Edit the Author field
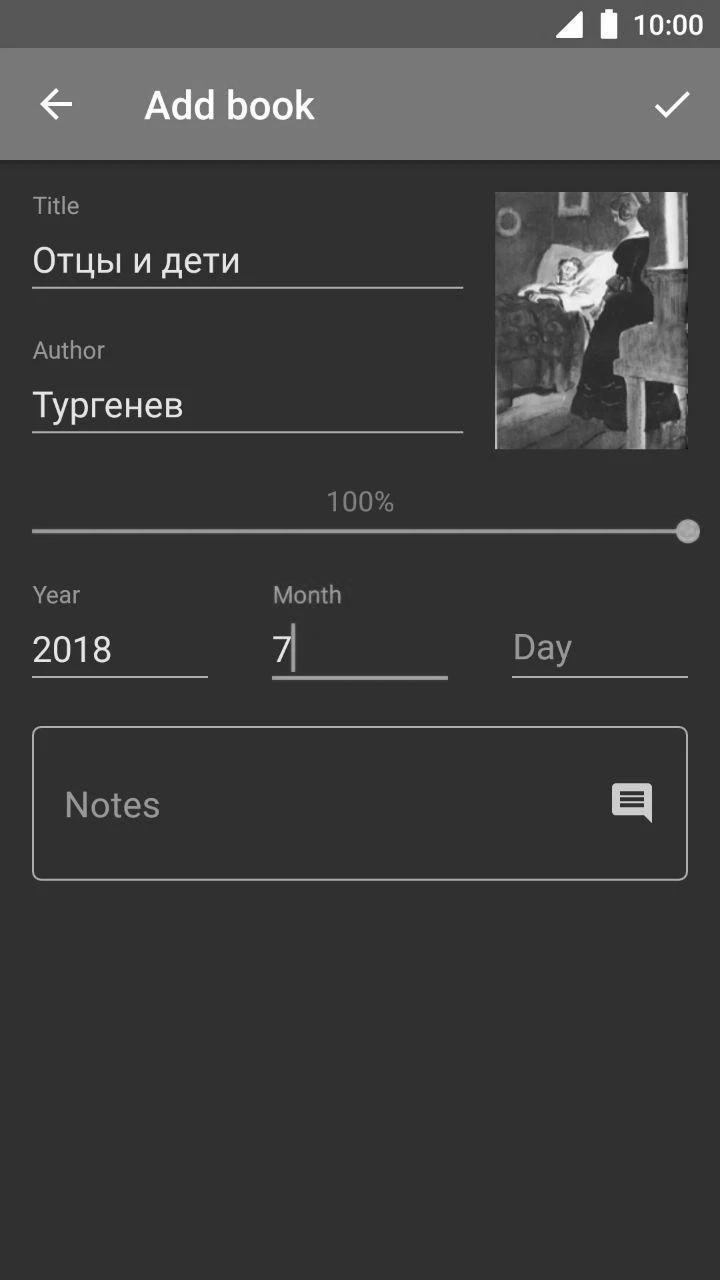This screenshot has width=720, height=1280. click(246, 406)
